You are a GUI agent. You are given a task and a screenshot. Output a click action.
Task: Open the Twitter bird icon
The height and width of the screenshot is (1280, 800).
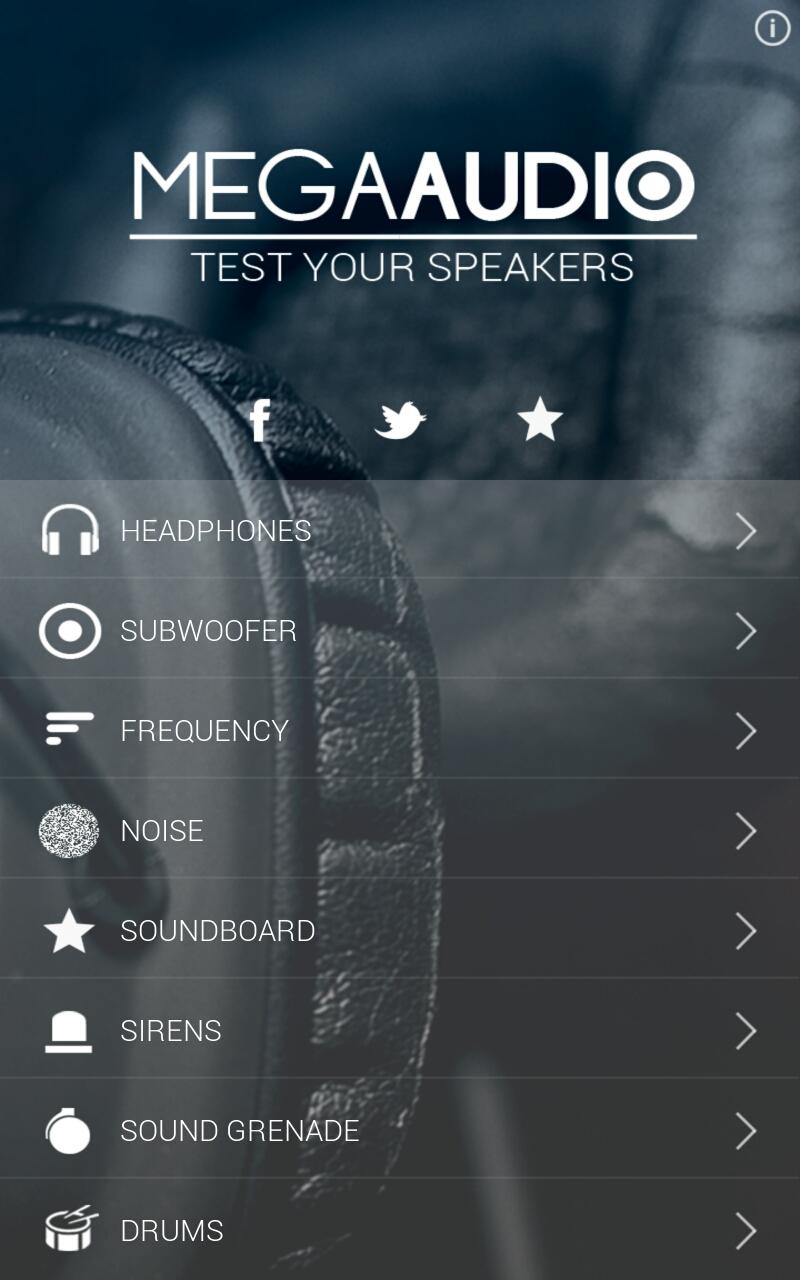tap(400, 420)
